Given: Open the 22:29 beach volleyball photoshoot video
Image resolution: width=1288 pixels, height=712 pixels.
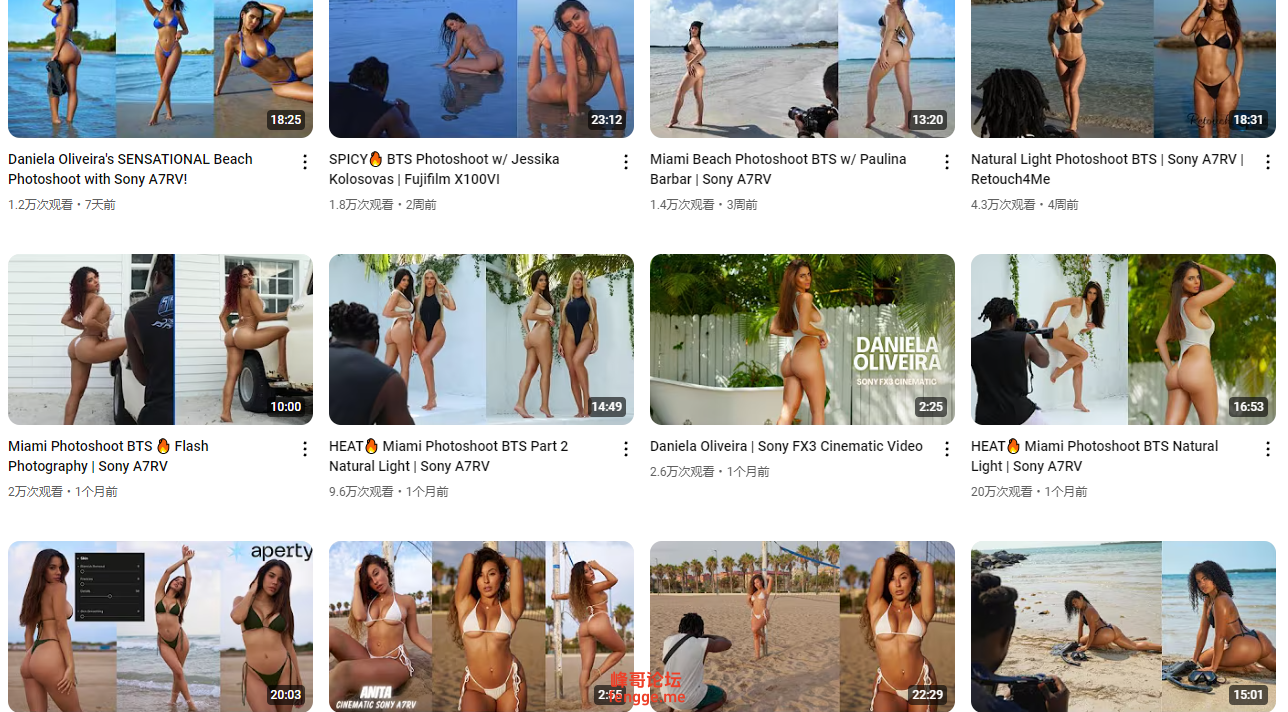Looking at the screenshot, I should pos(802,627).
